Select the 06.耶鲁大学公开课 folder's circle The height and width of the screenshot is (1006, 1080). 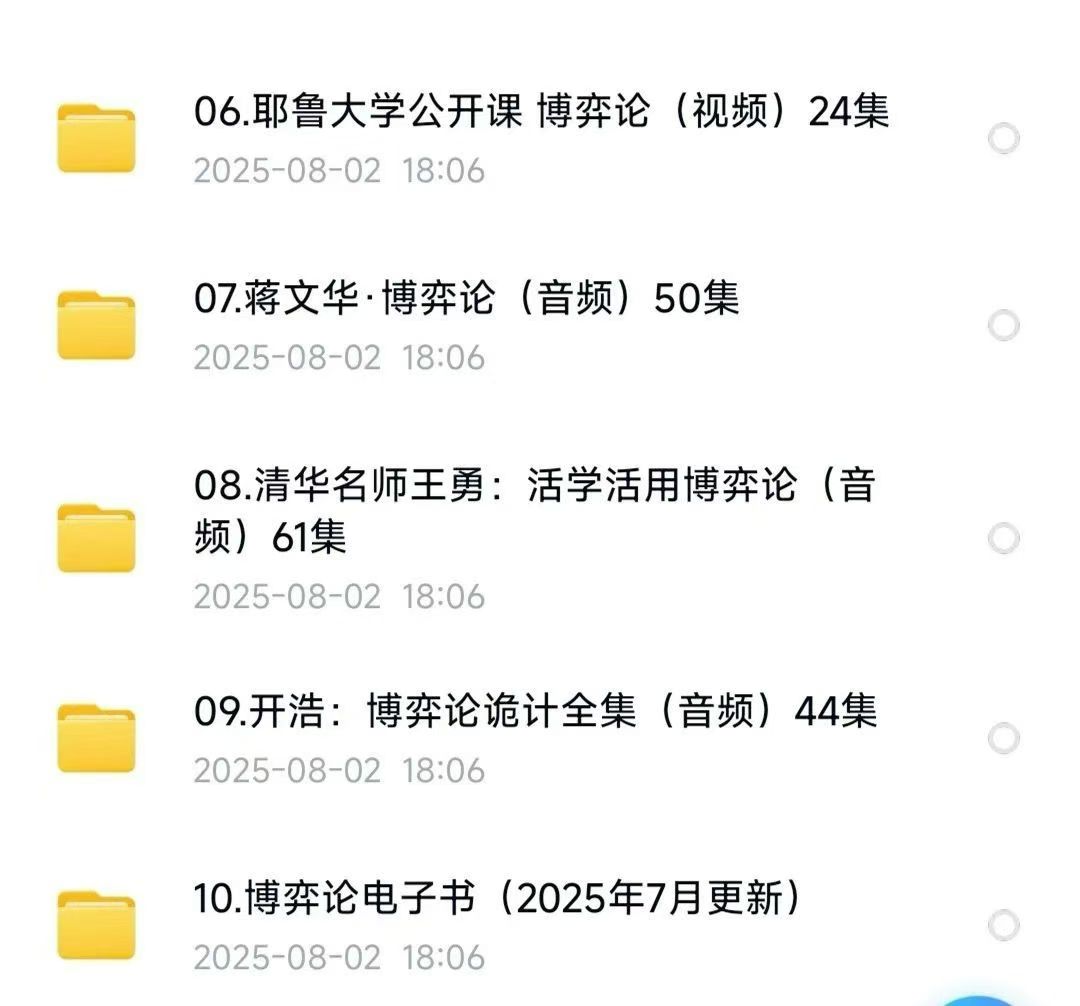(x=1003, y=138)
